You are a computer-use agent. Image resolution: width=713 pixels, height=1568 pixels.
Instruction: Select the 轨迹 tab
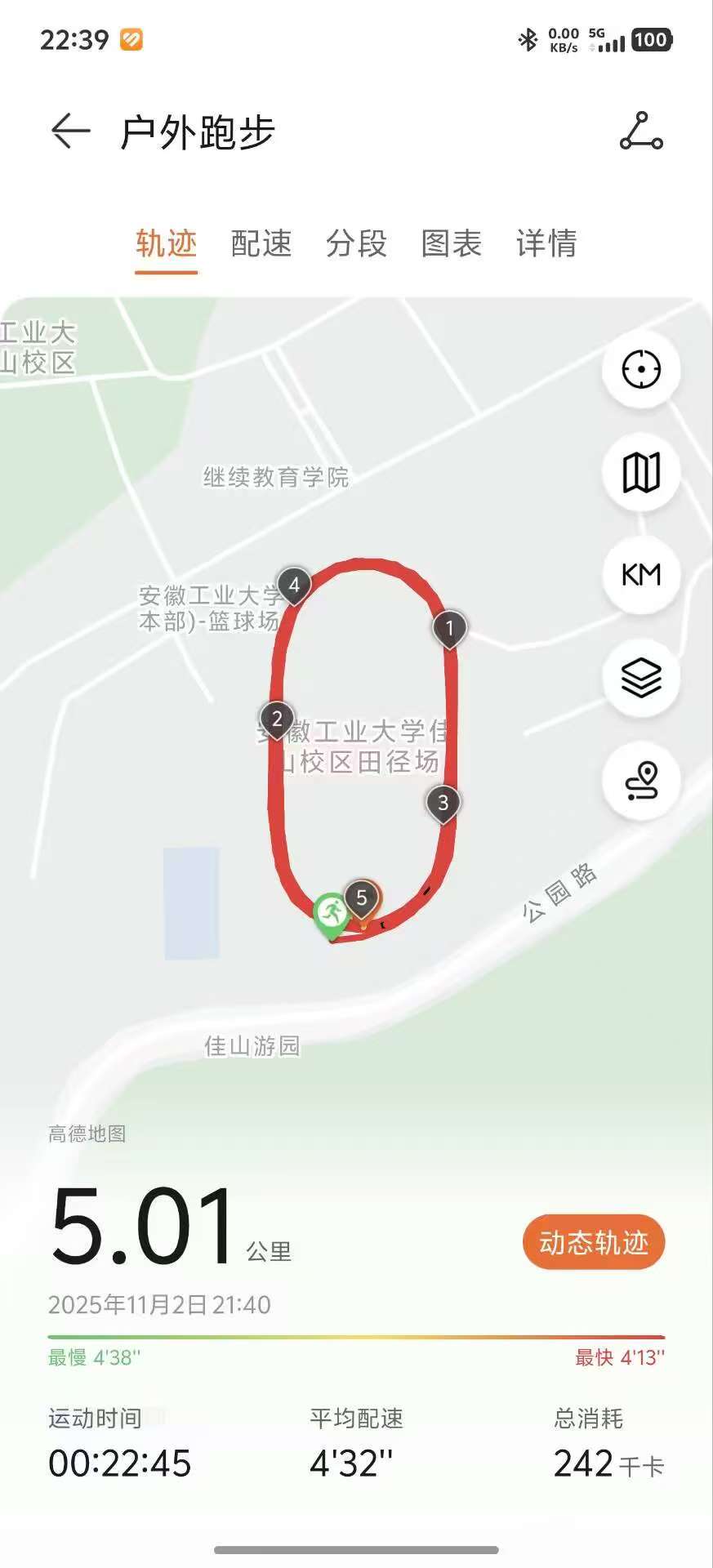pos(167,243)
